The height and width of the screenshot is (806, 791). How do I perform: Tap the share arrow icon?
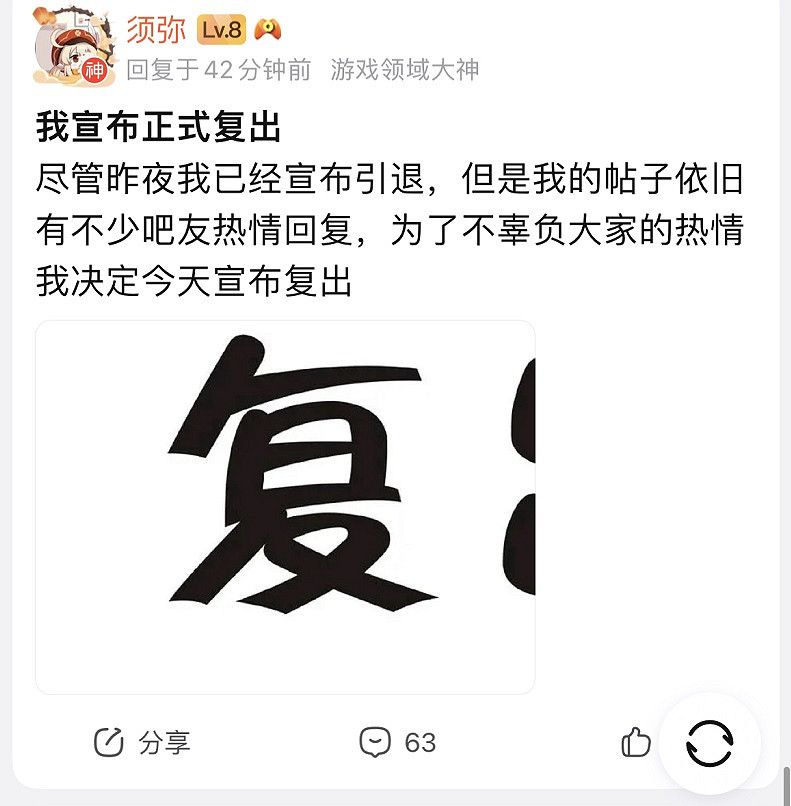point(109,741)
